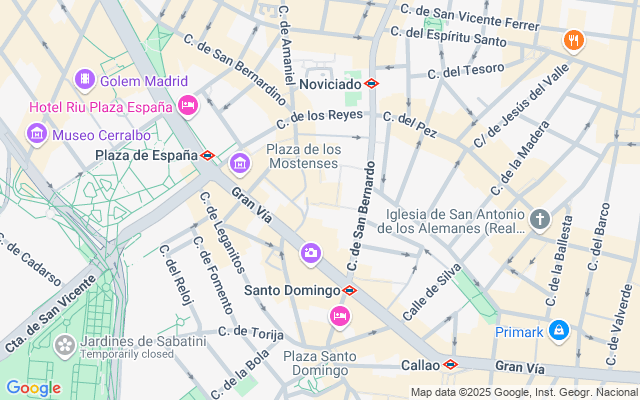Select Plaza de España metro station

207,155
